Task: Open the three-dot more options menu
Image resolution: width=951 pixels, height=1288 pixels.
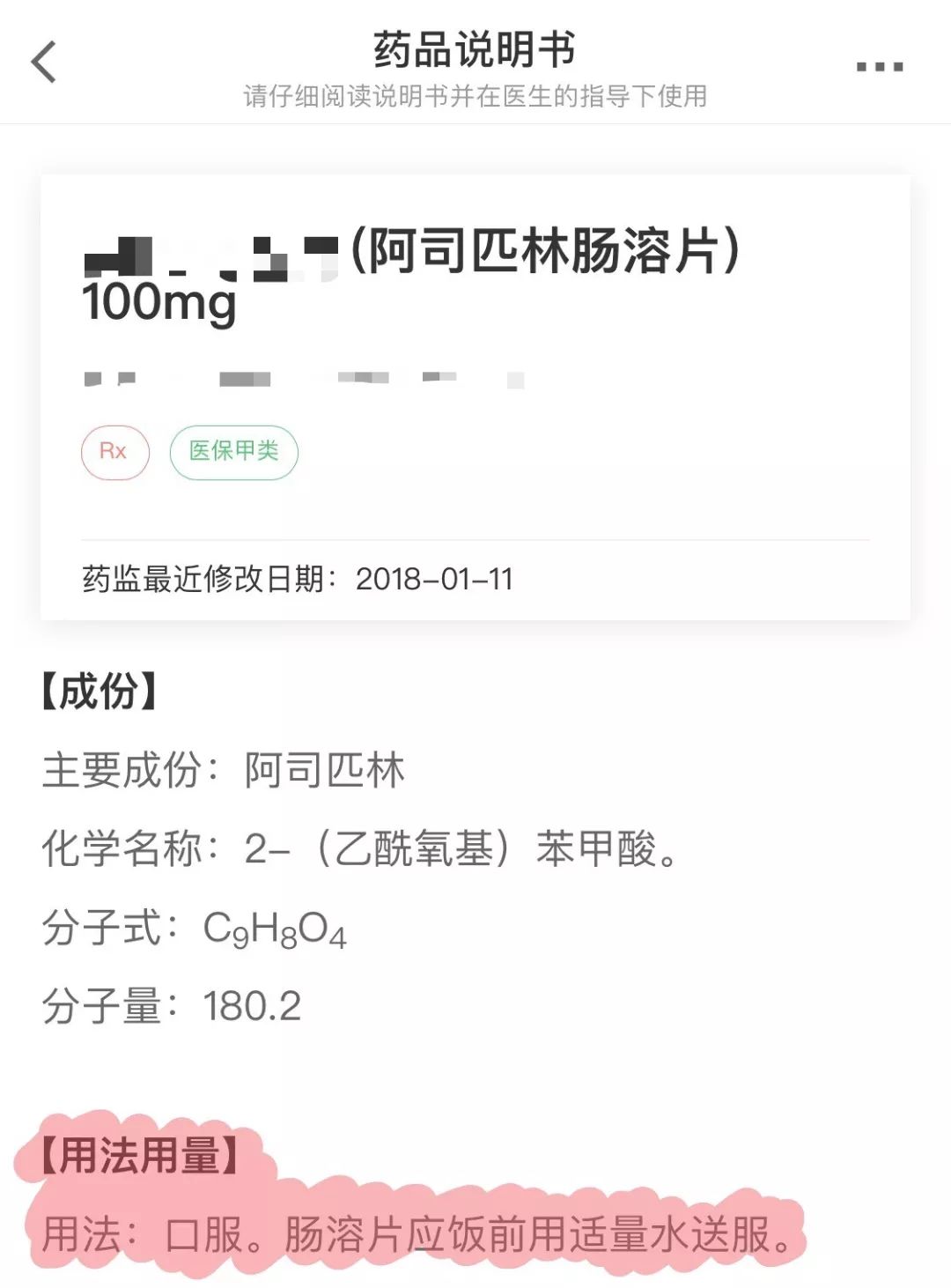Action: coord(879,67)
